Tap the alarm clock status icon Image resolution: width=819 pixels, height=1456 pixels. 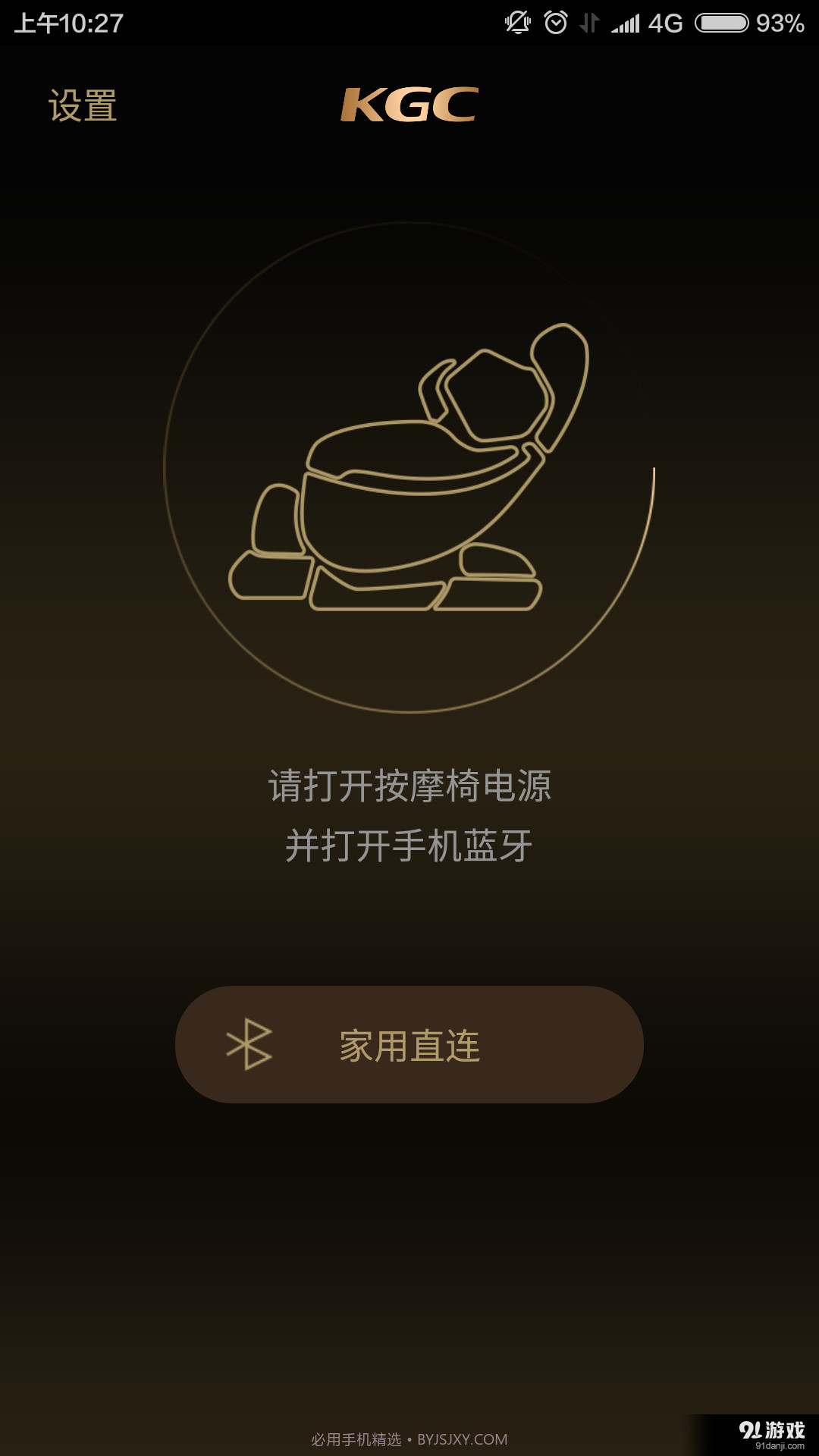(x=556, y=21)
